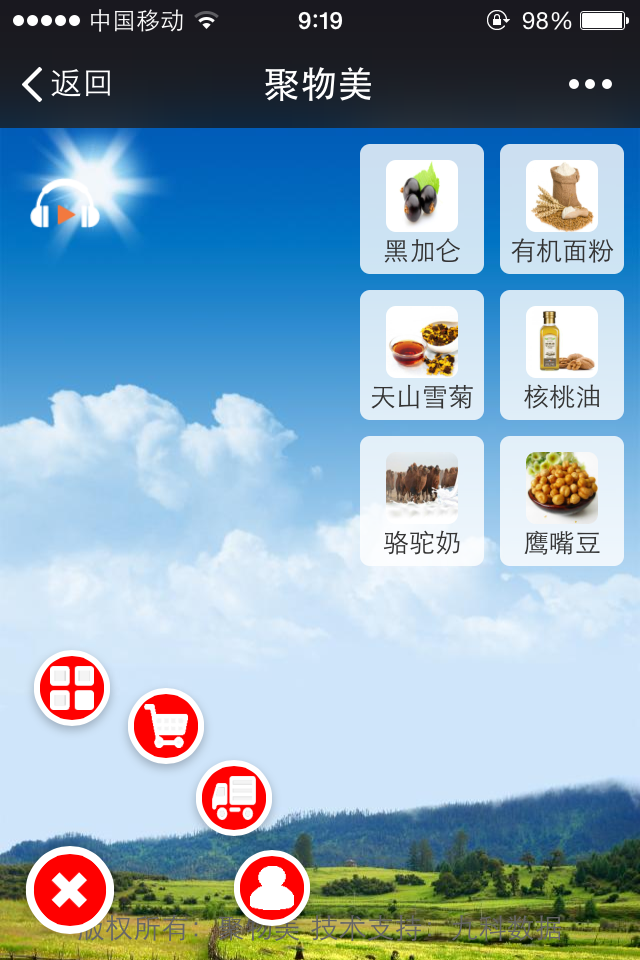View the 核桃油 product tile

pyautogui.click(x=562, y=355)
